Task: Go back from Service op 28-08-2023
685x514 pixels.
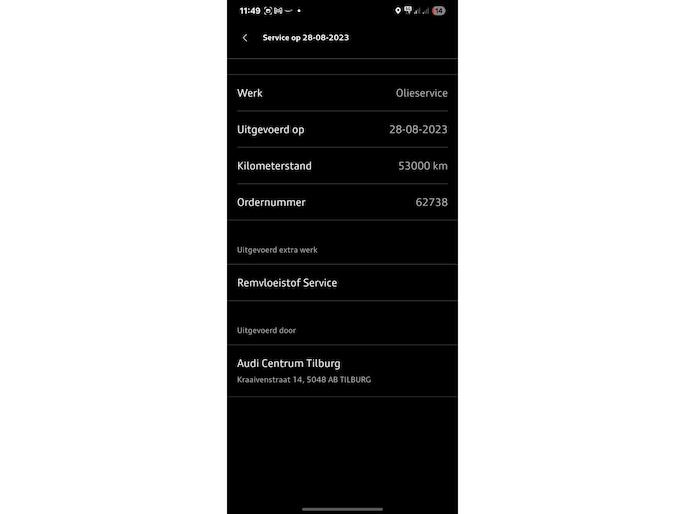Action: pos(245,38)
